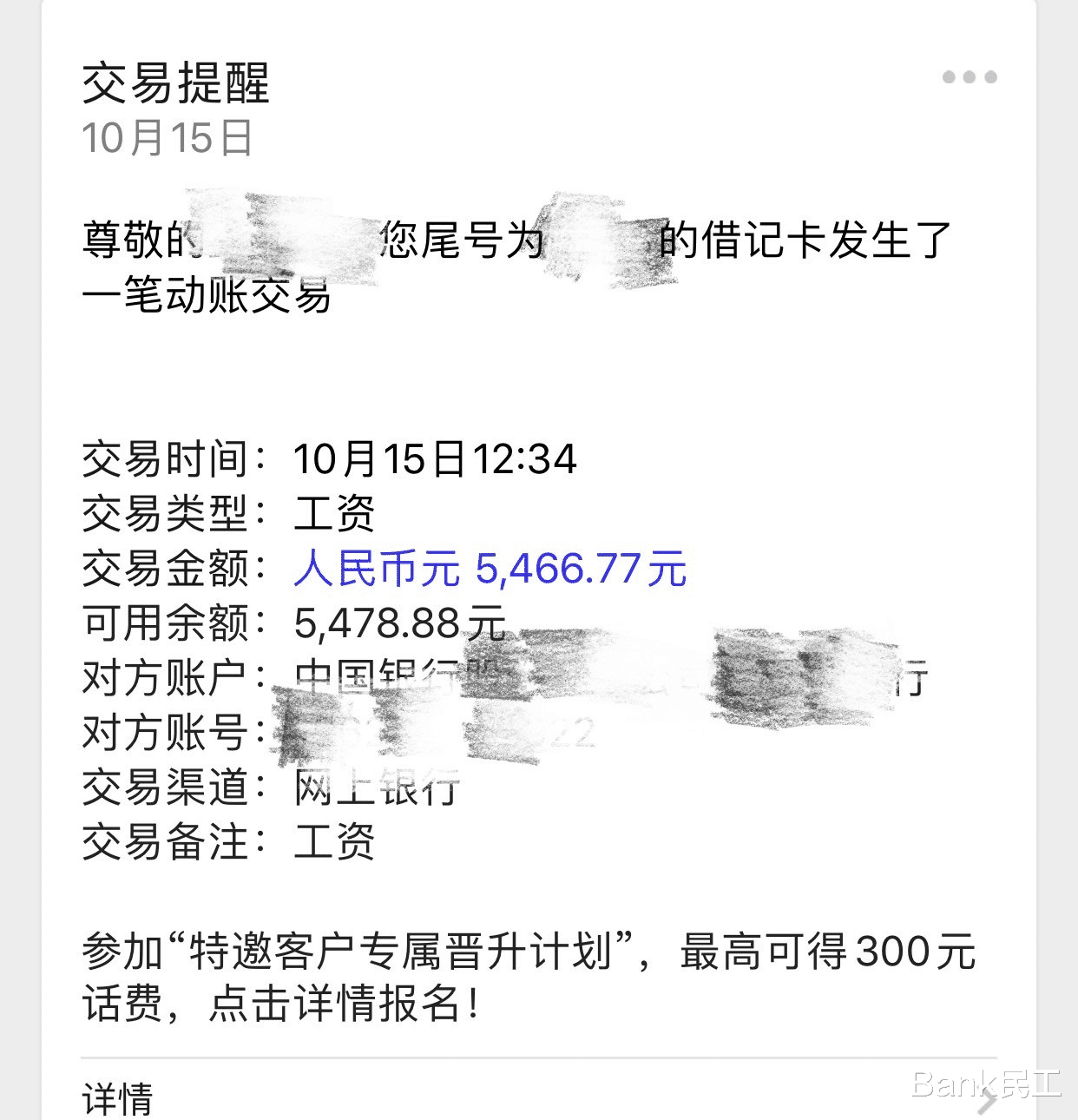
Task: Select the 交易渠道 channel value 网上银行
Action: [375, 788]
